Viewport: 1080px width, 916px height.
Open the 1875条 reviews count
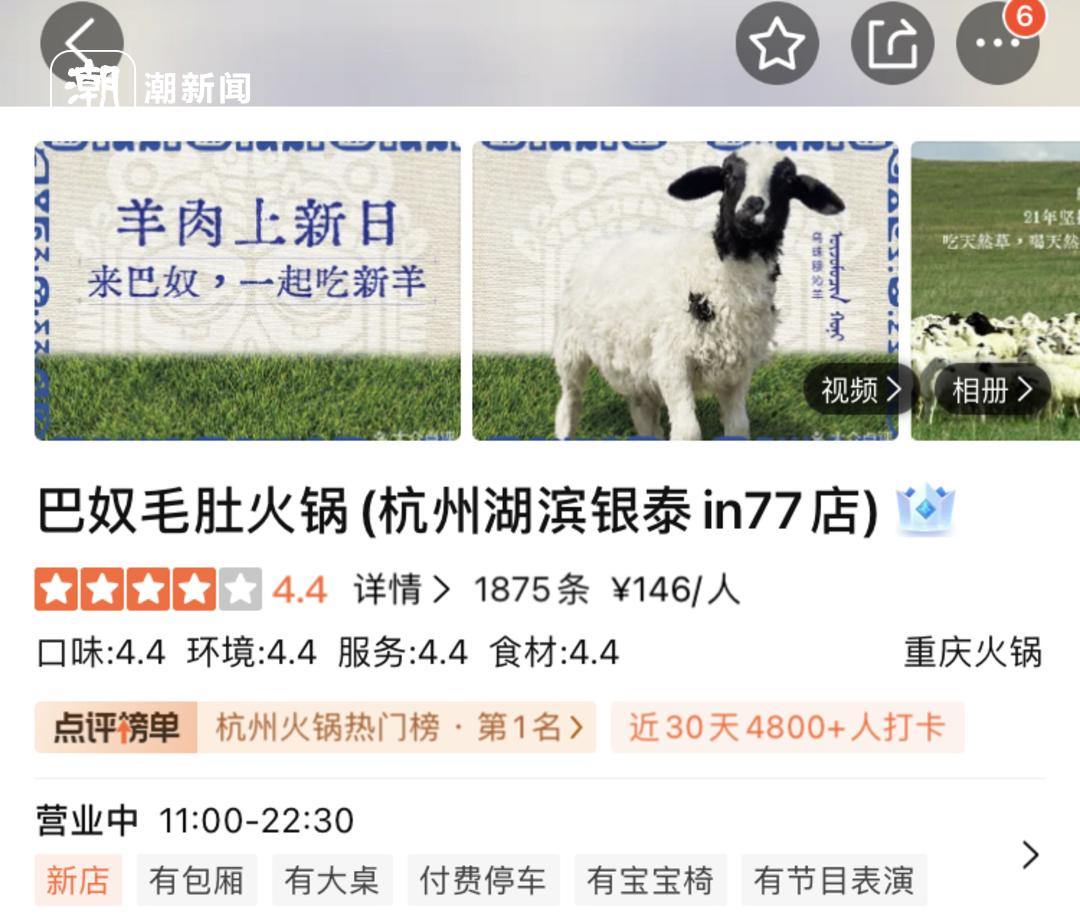coord(531,590)
